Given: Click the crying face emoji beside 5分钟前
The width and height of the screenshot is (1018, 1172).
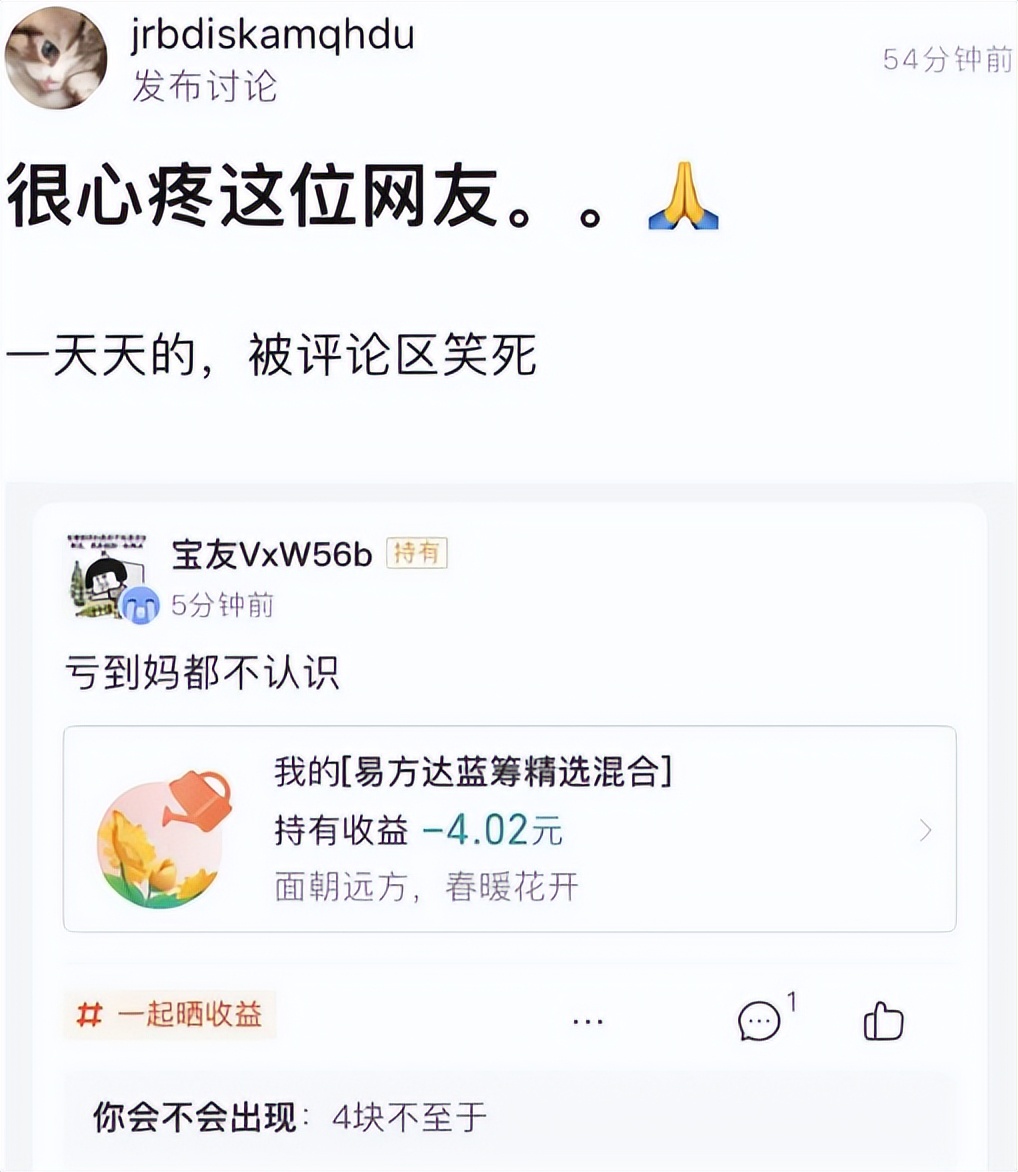Looking at the screenshot, I should point(140,605).
